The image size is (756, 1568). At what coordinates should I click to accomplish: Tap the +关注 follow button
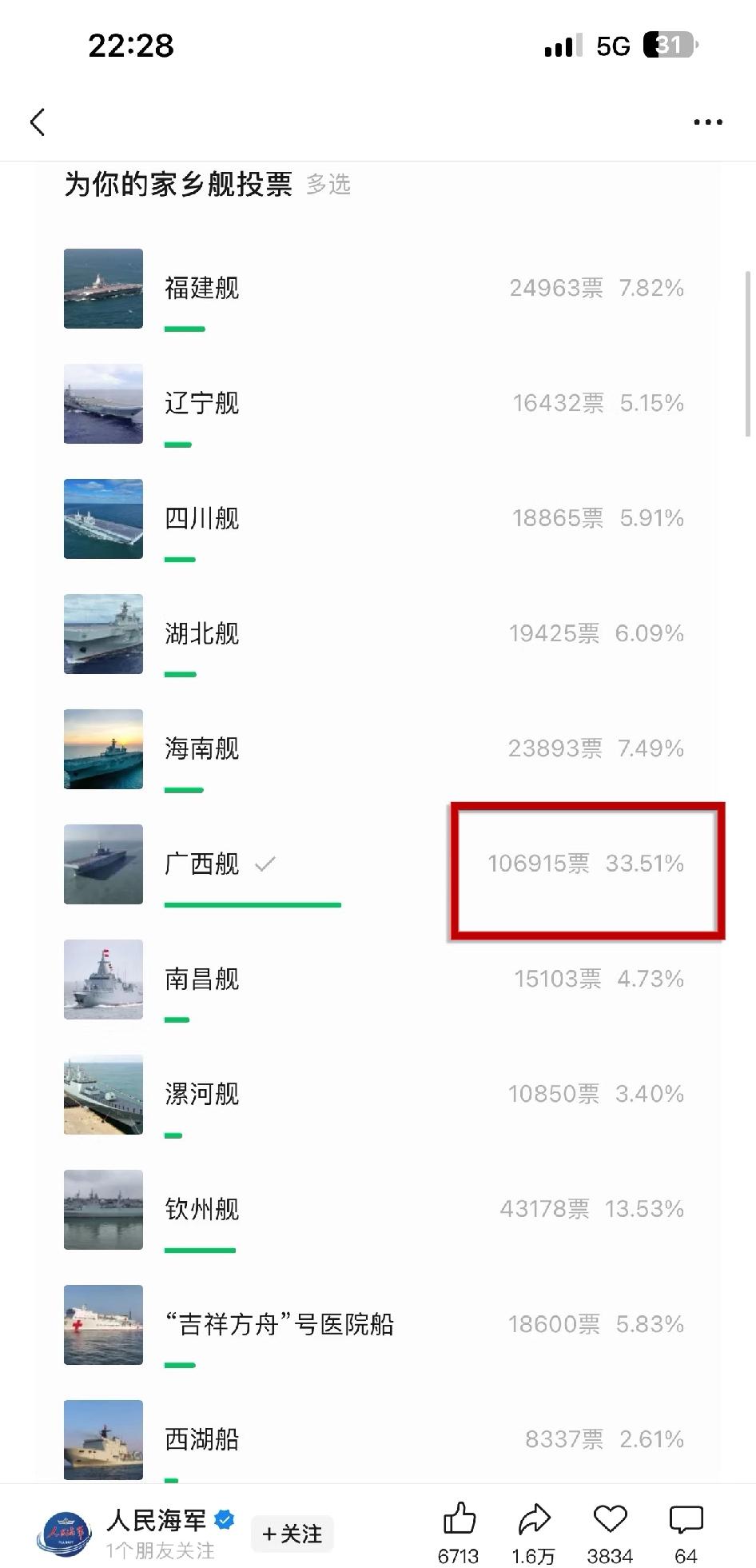[x=292, y=1533]
